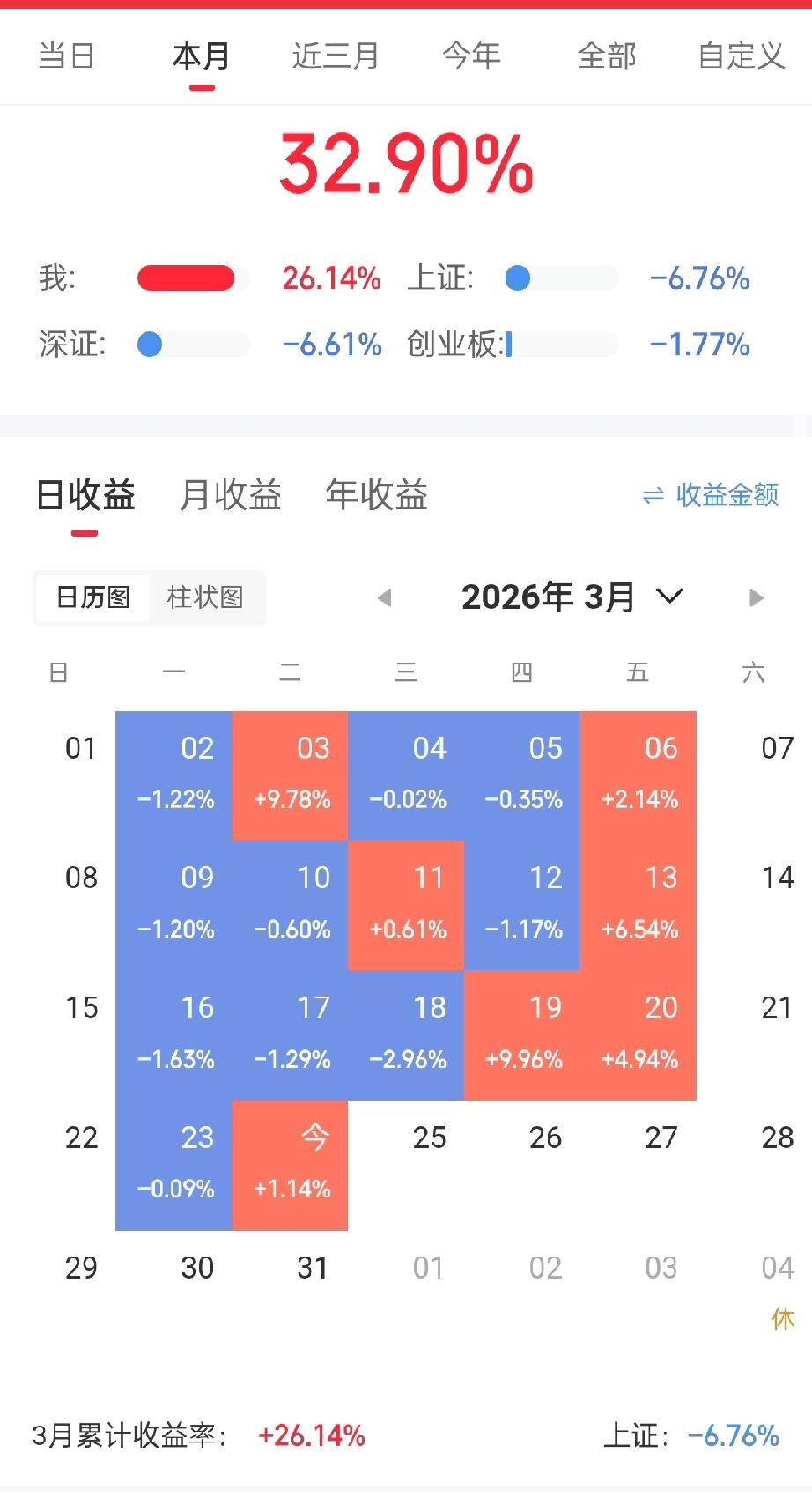This screenshot has width=812, height=1505.
Task: Select the 年收益 option
Action: pos(376,495)
